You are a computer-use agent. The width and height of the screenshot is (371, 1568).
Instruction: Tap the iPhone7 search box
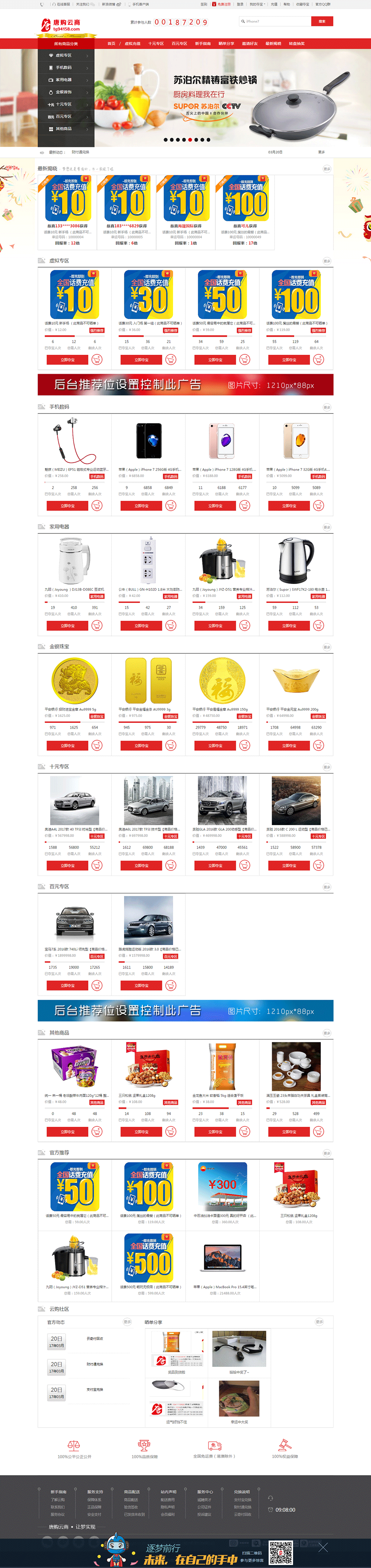point(274,21)
